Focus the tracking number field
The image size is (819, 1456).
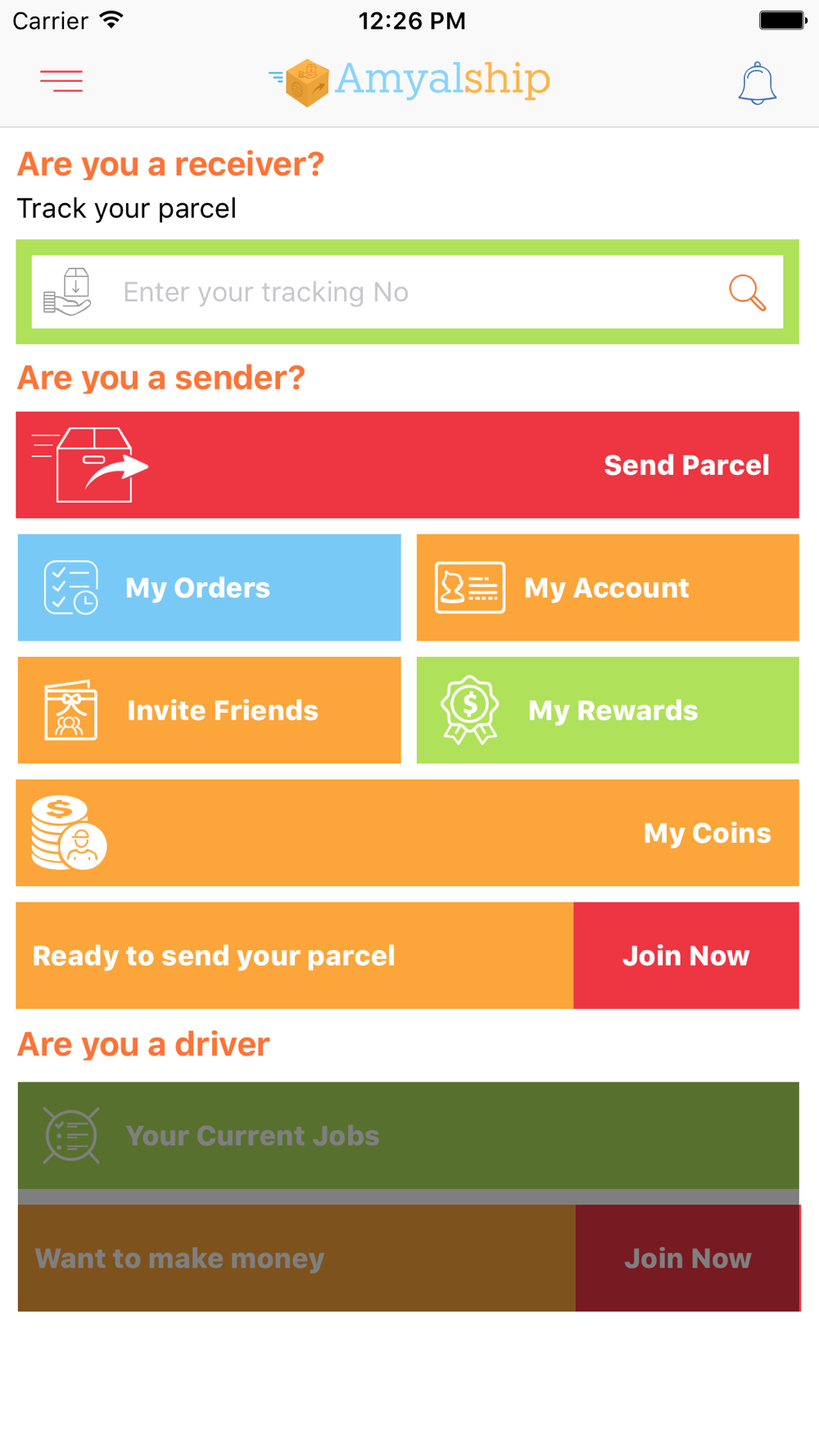409,292
